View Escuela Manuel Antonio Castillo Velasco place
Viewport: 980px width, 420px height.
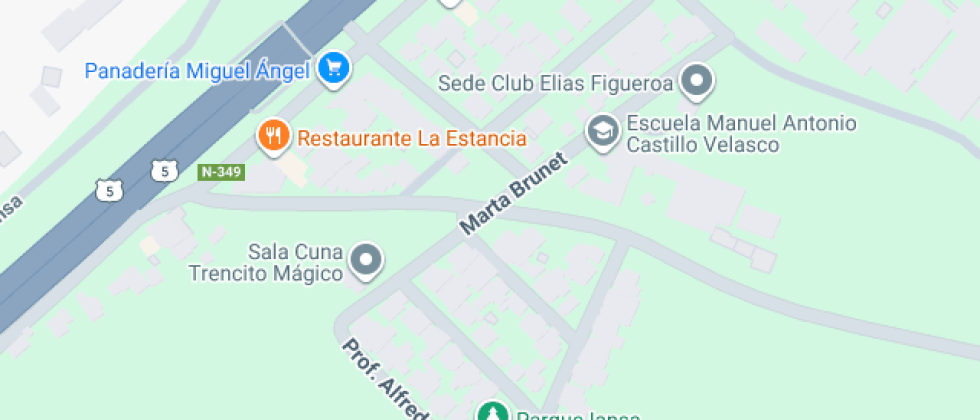click(x=601, y=132)
